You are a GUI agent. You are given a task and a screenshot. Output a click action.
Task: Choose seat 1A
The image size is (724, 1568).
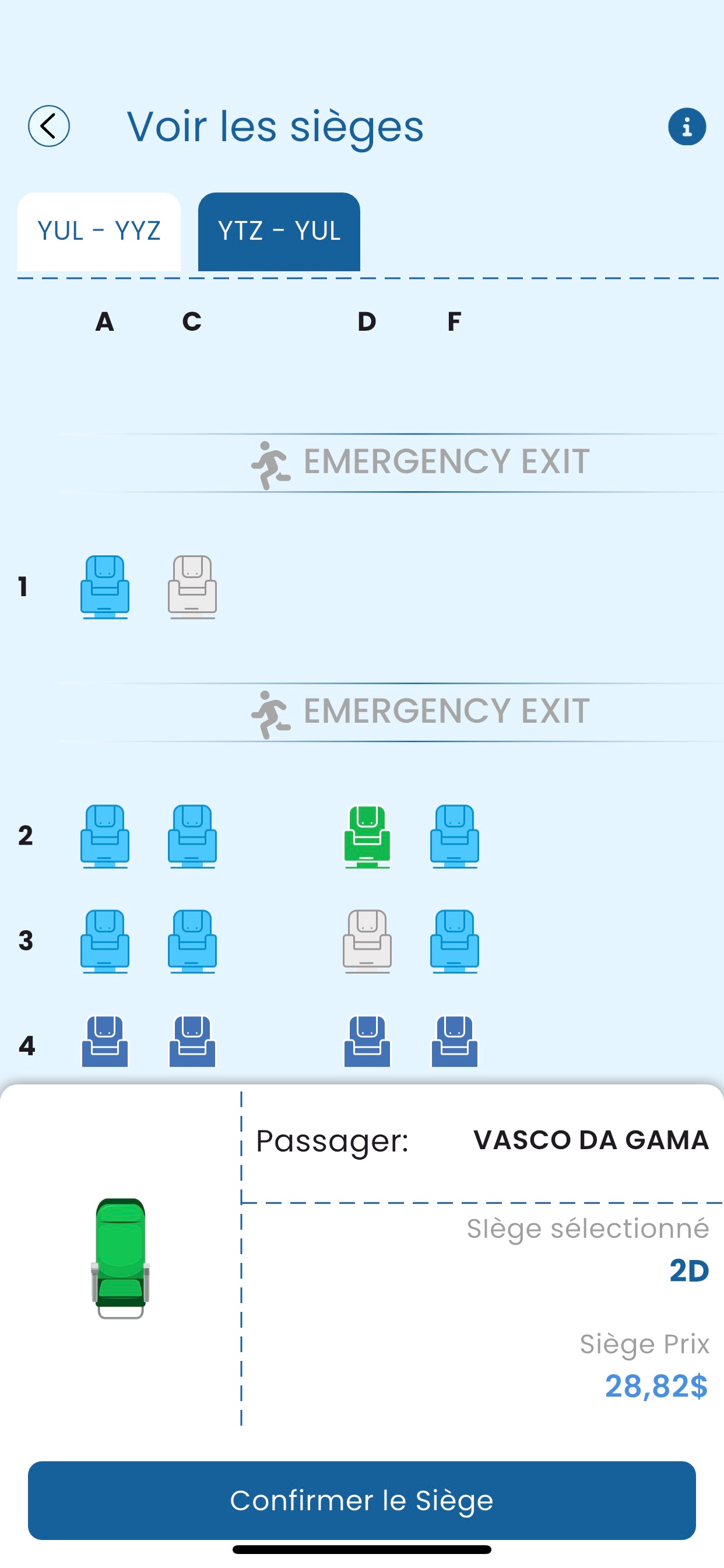[x=105, y=587]
